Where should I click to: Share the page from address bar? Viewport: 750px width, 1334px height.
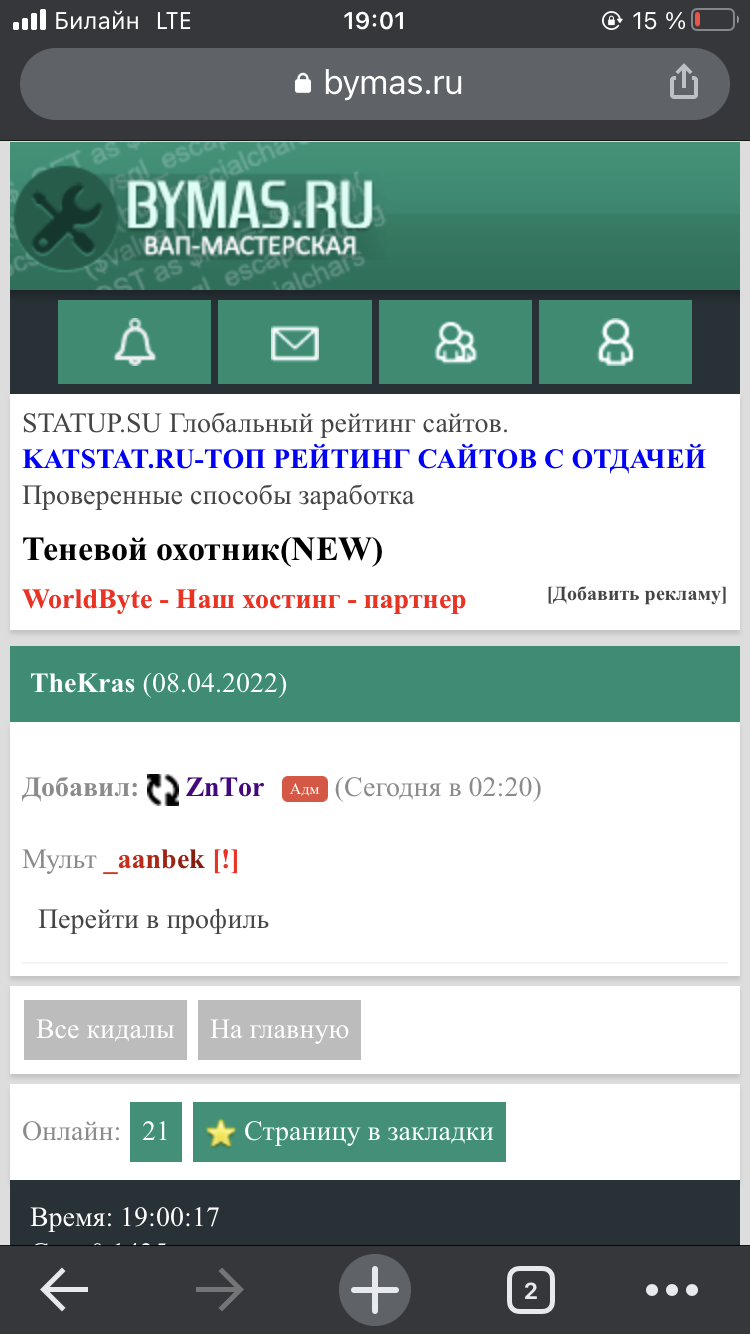point(683,82)
